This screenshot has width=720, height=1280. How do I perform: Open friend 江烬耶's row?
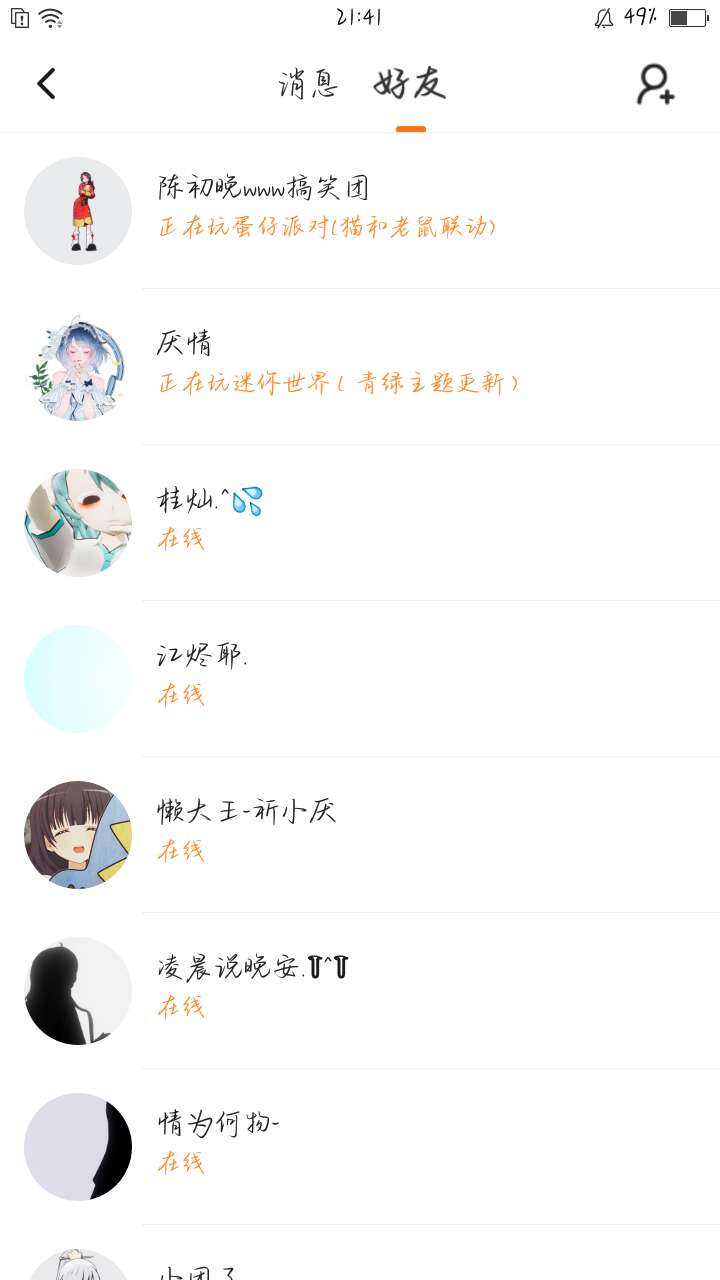click(x=360, y=678)
